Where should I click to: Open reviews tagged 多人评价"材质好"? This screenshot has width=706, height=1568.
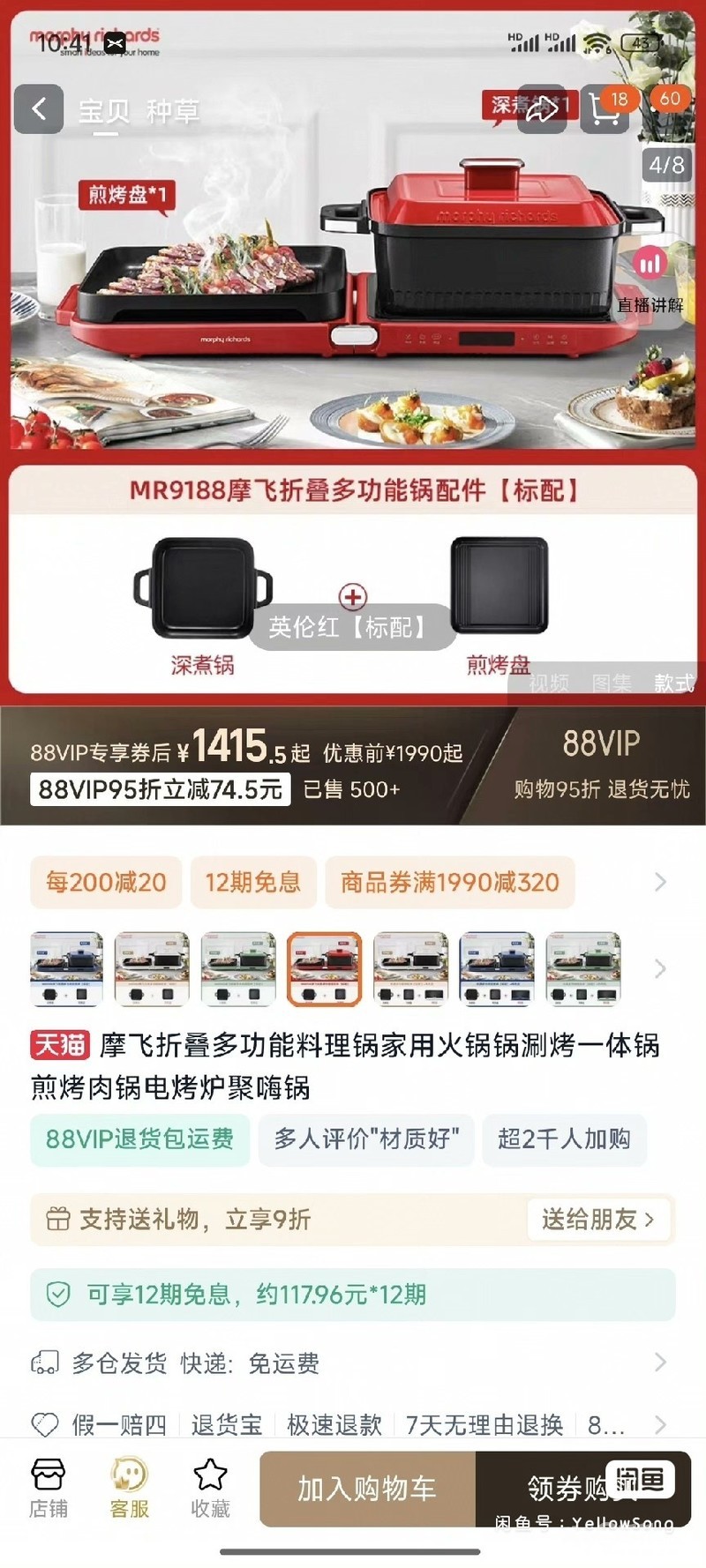tap(366, 1139)
